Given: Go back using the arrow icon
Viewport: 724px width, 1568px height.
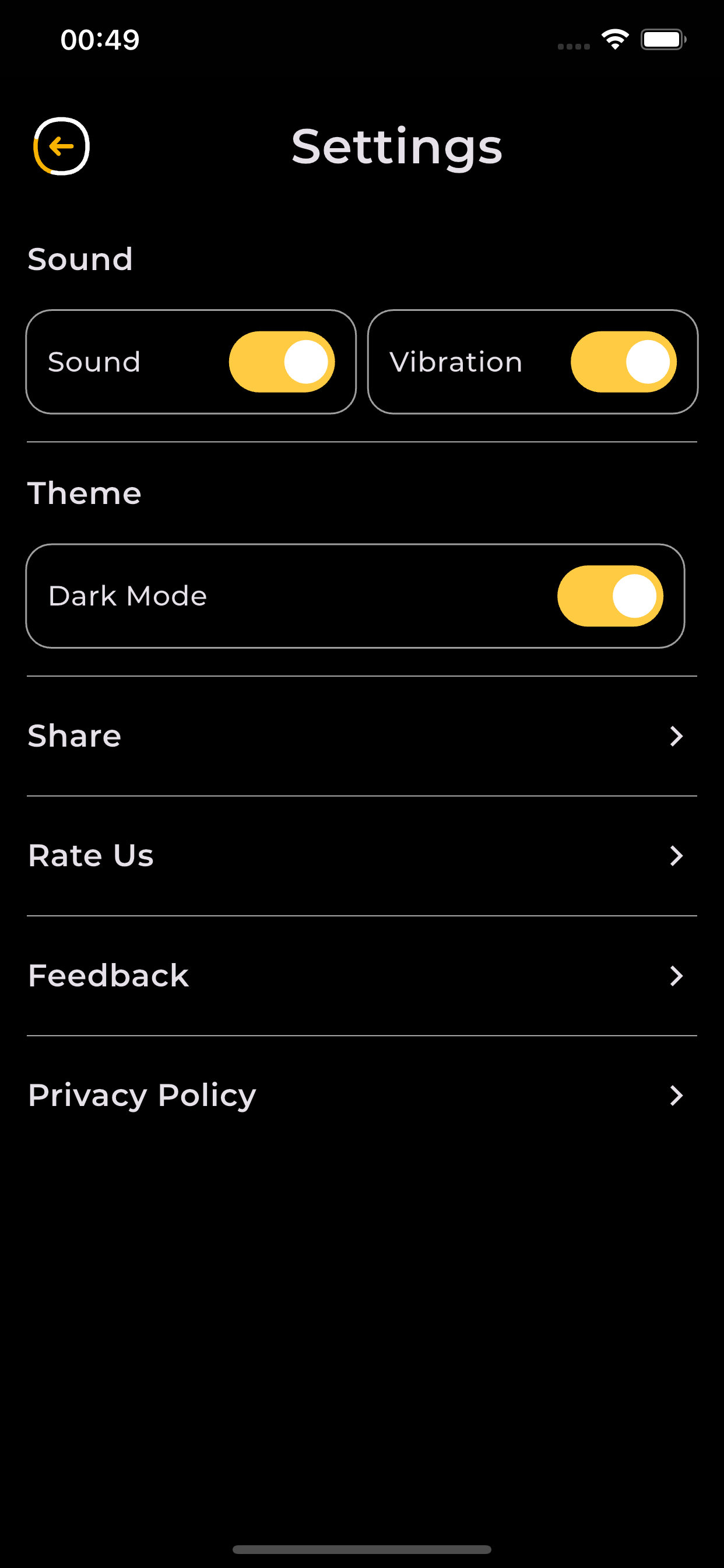Looking at the screenshot, I should (61, 146).
